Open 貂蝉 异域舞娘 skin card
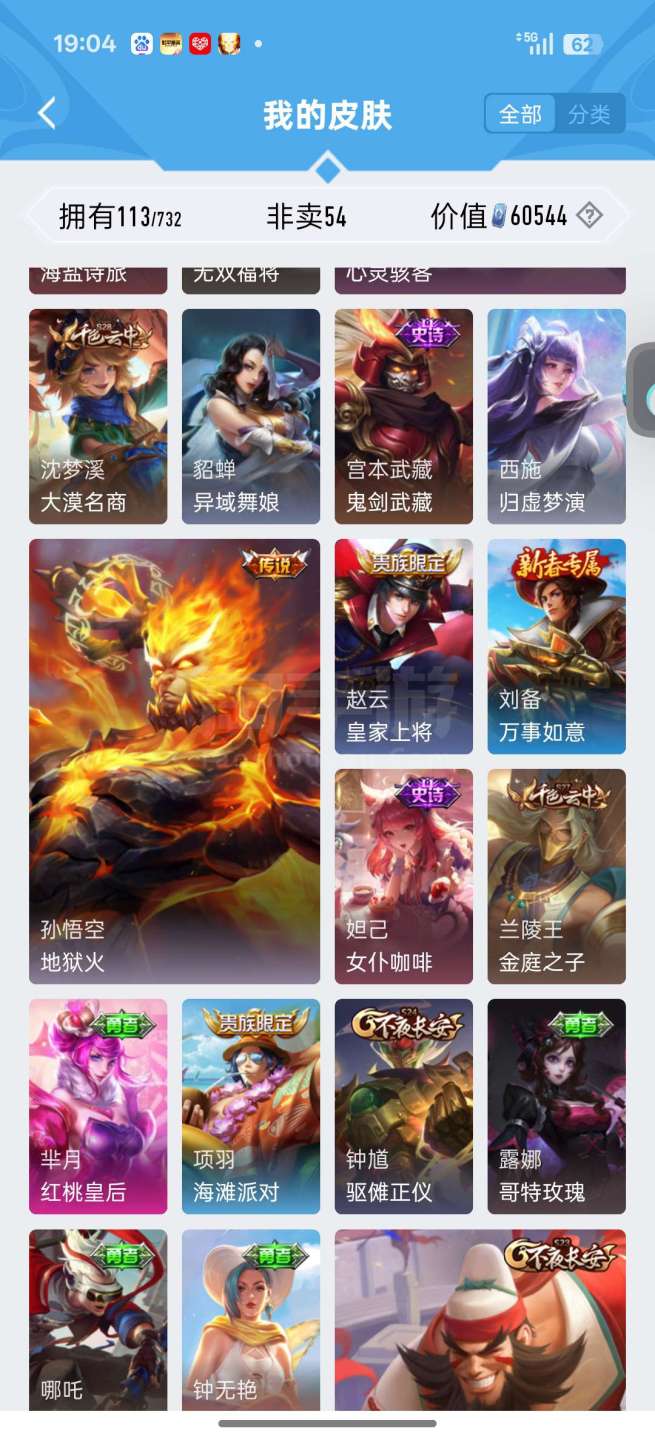The height and width of the screenshot is (1440, 655). click(251, 416)
